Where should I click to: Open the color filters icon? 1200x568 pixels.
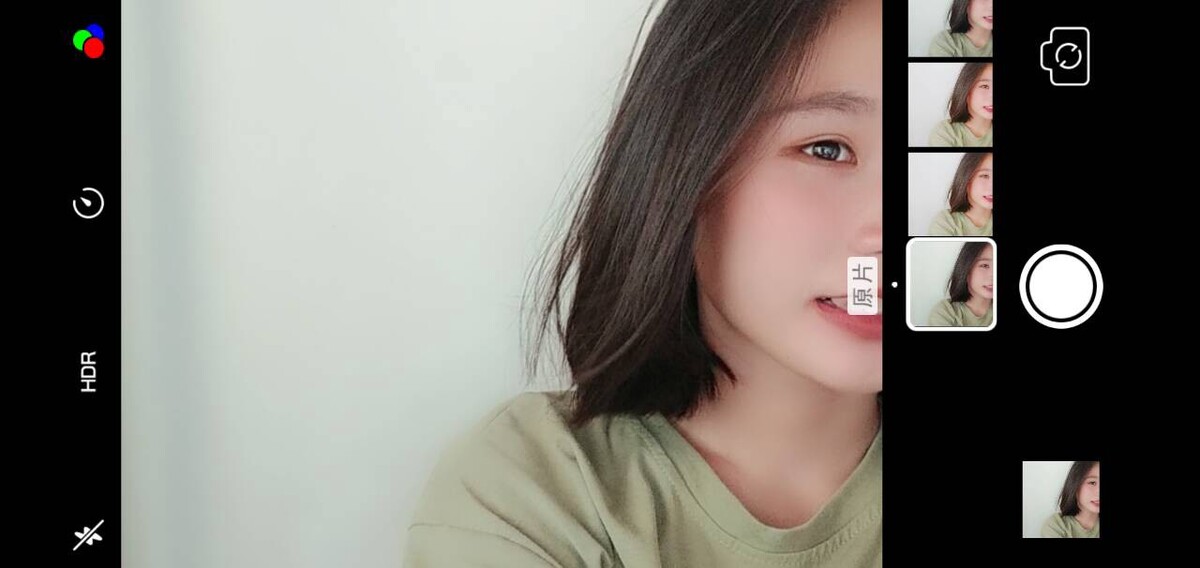pos(88,41)
